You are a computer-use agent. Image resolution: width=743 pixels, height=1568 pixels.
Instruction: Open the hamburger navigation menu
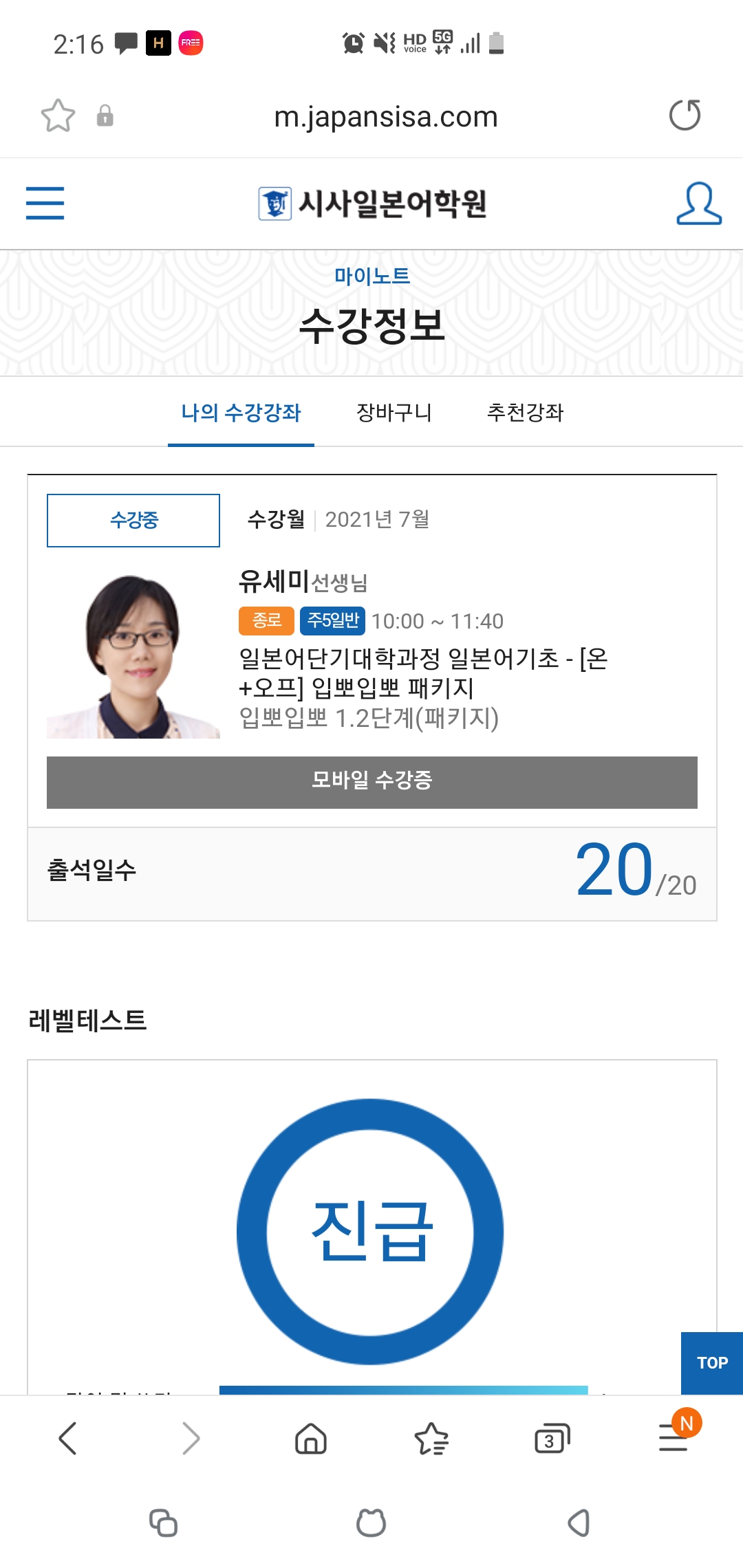click(x=45, y=203)
